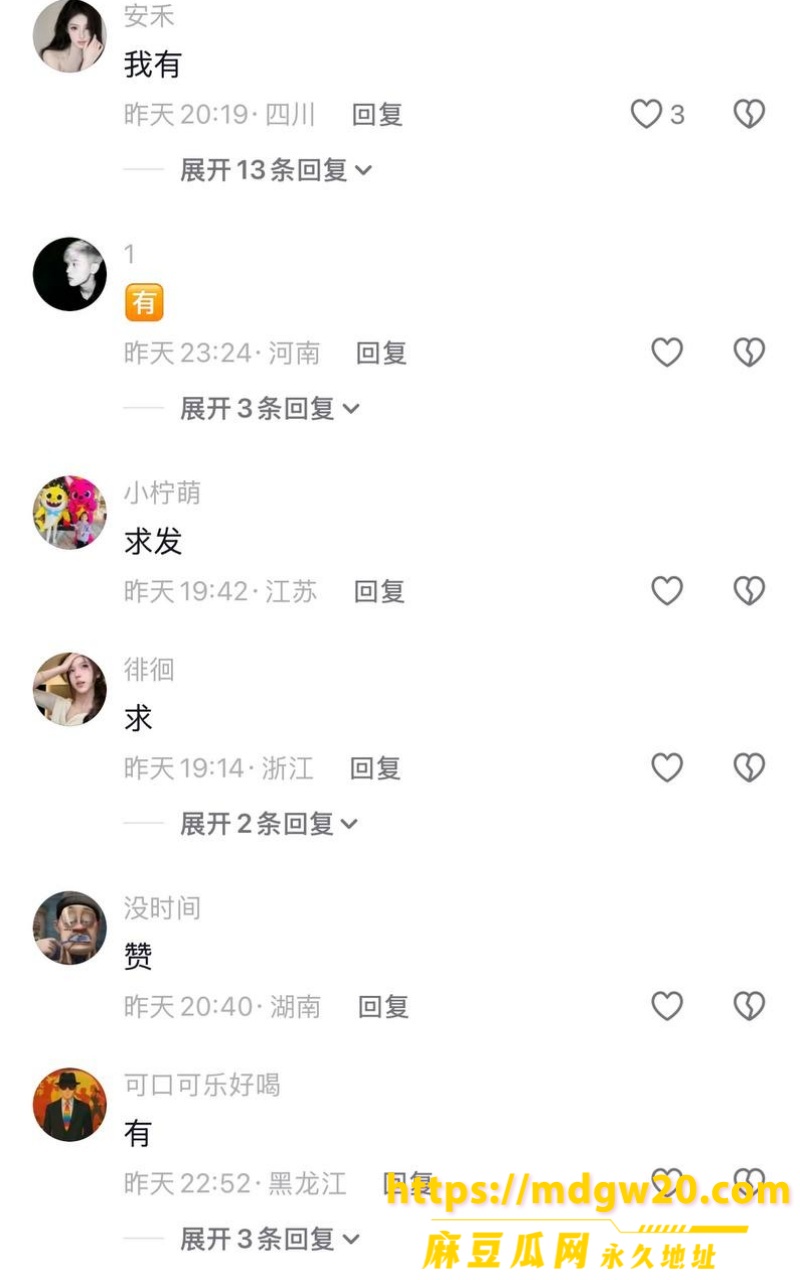
Task: Expand 2 replies under 徘徊's comment
Action: click(x=269, y=824)
